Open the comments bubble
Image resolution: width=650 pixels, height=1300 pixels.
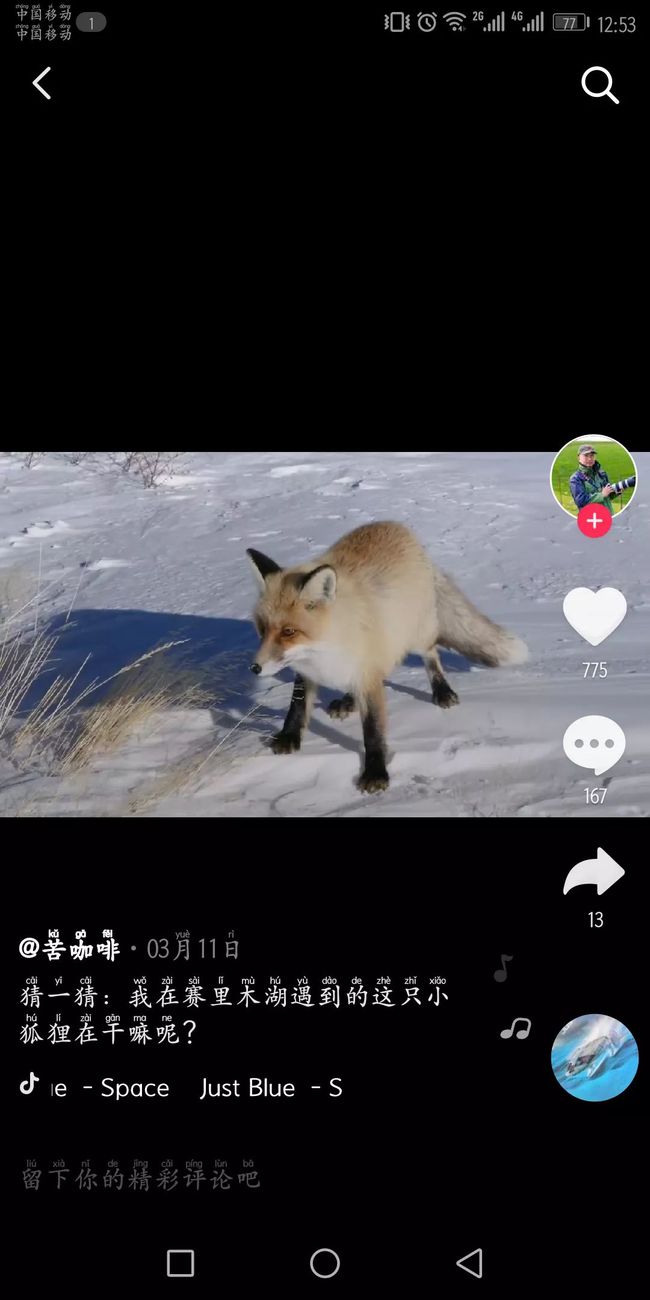click(594, 746)
